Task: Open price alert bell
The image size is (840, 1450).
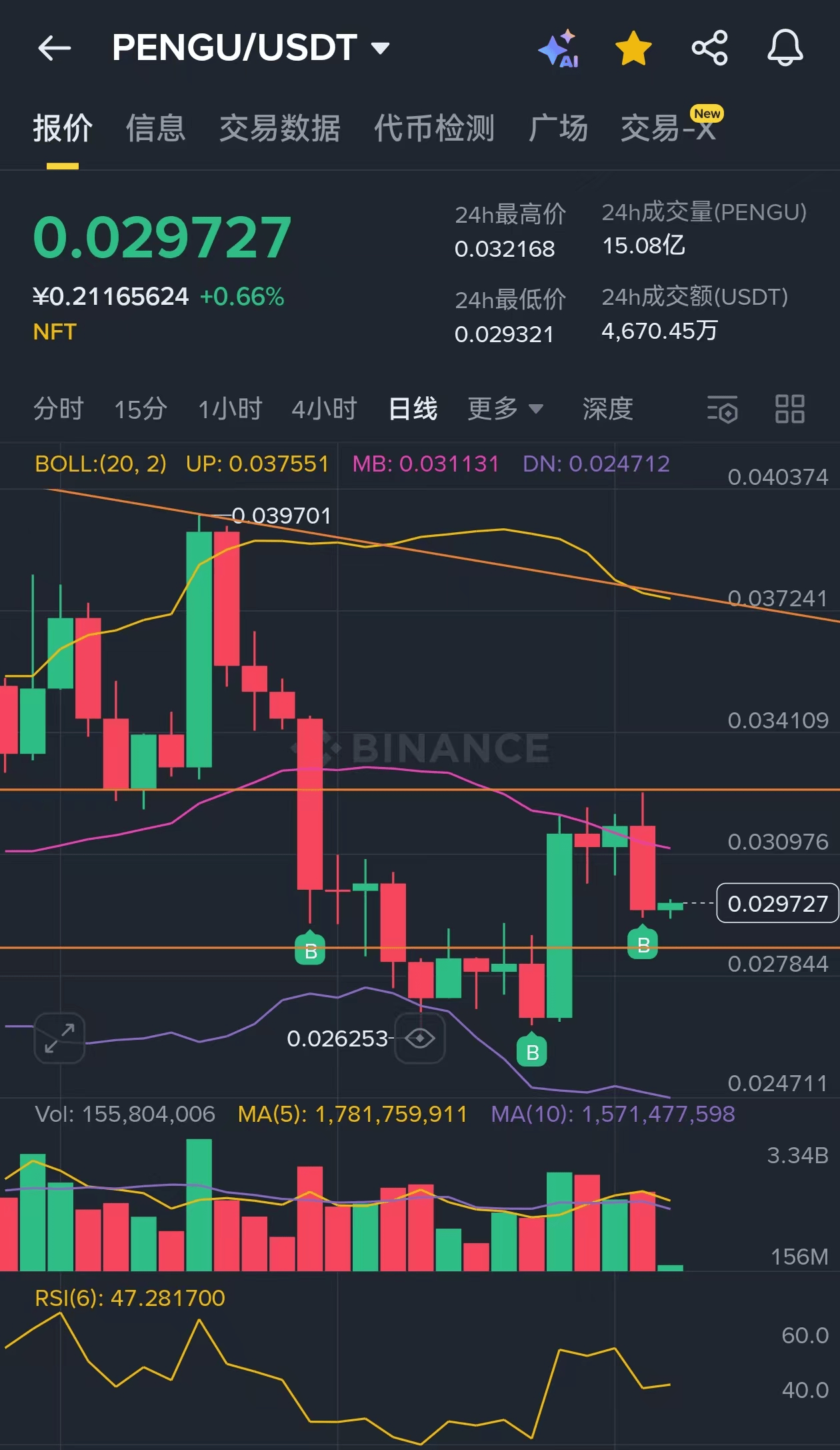Action: [785, 48]
